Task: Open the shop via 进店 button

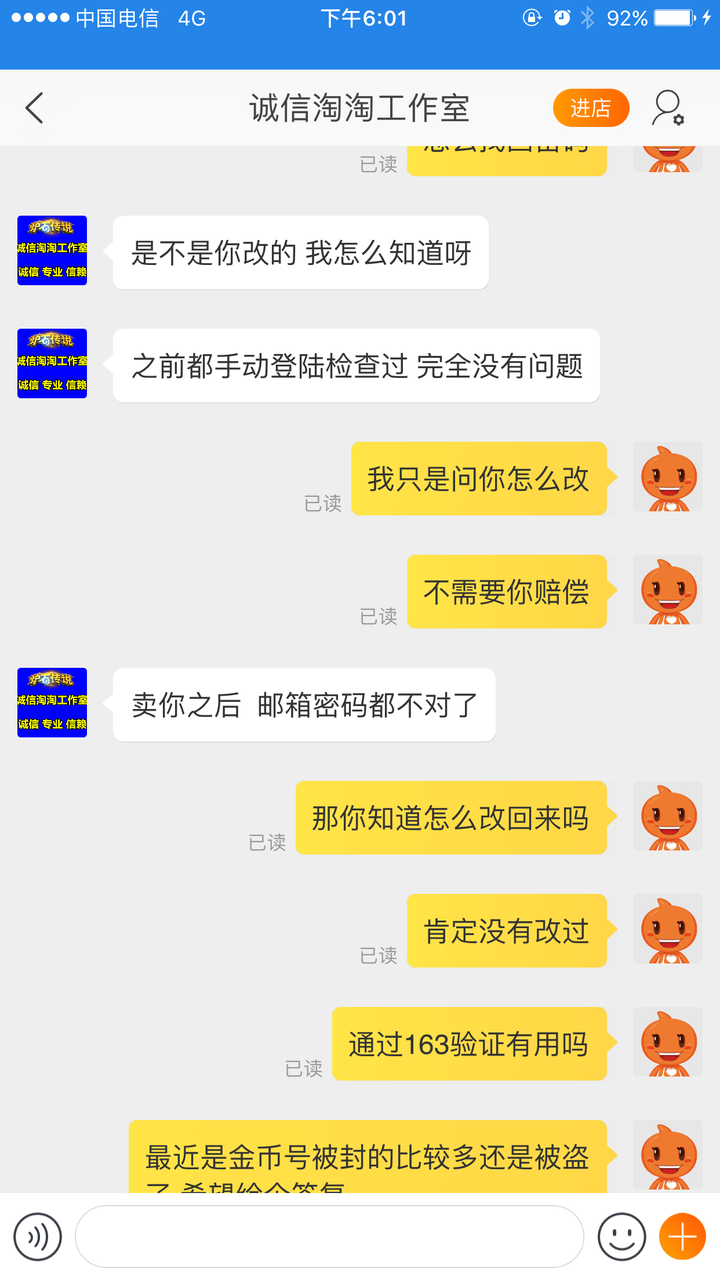Action: pyautogui.click(x=591, y=107)
